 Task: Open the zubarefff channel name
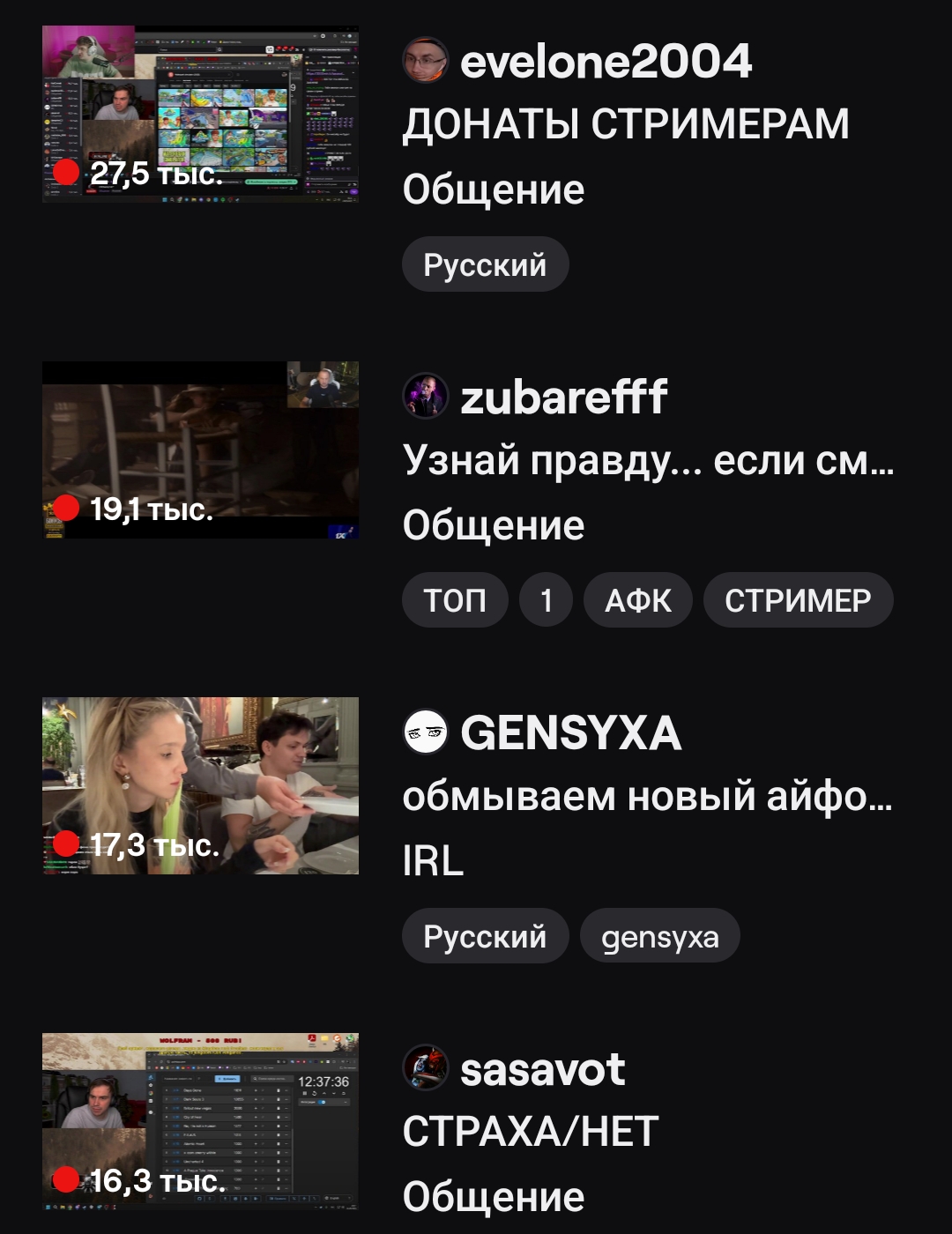[563, 398]
